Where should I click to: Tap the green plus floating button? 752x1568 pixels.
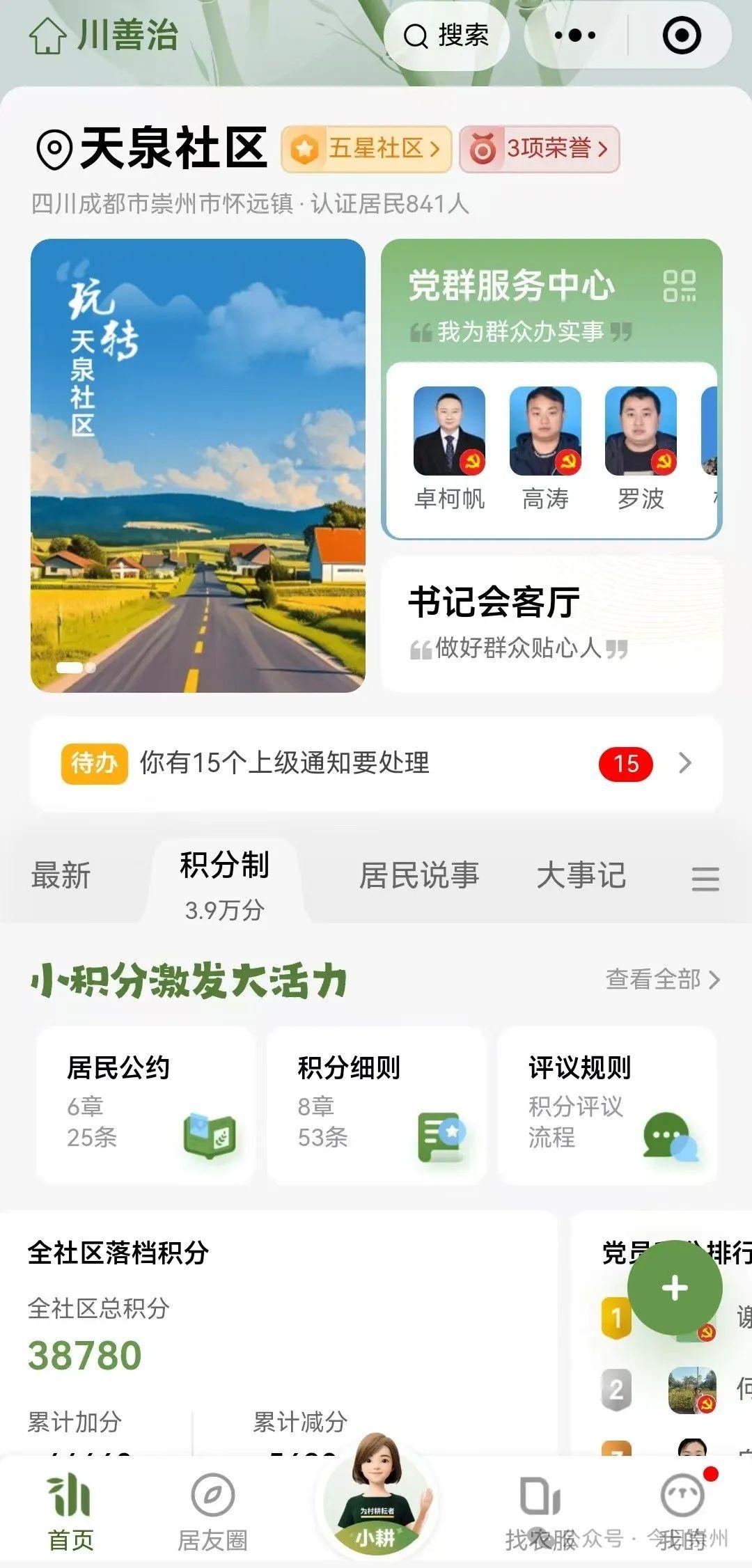tap(674, 1288)
